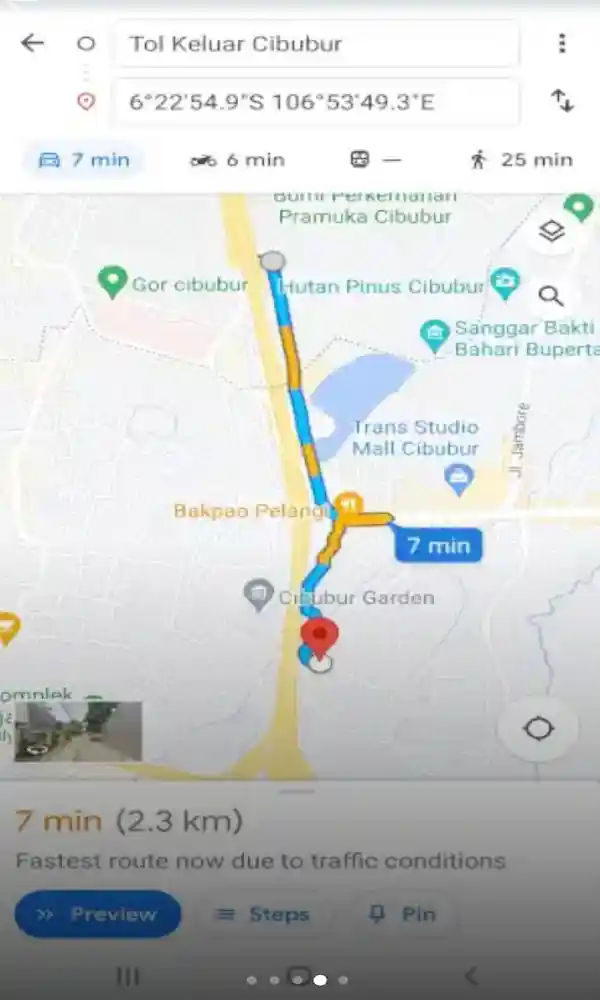View route Steps
Screen dimensions: 600x1000
pyautogui.click(x=263, y=914)
